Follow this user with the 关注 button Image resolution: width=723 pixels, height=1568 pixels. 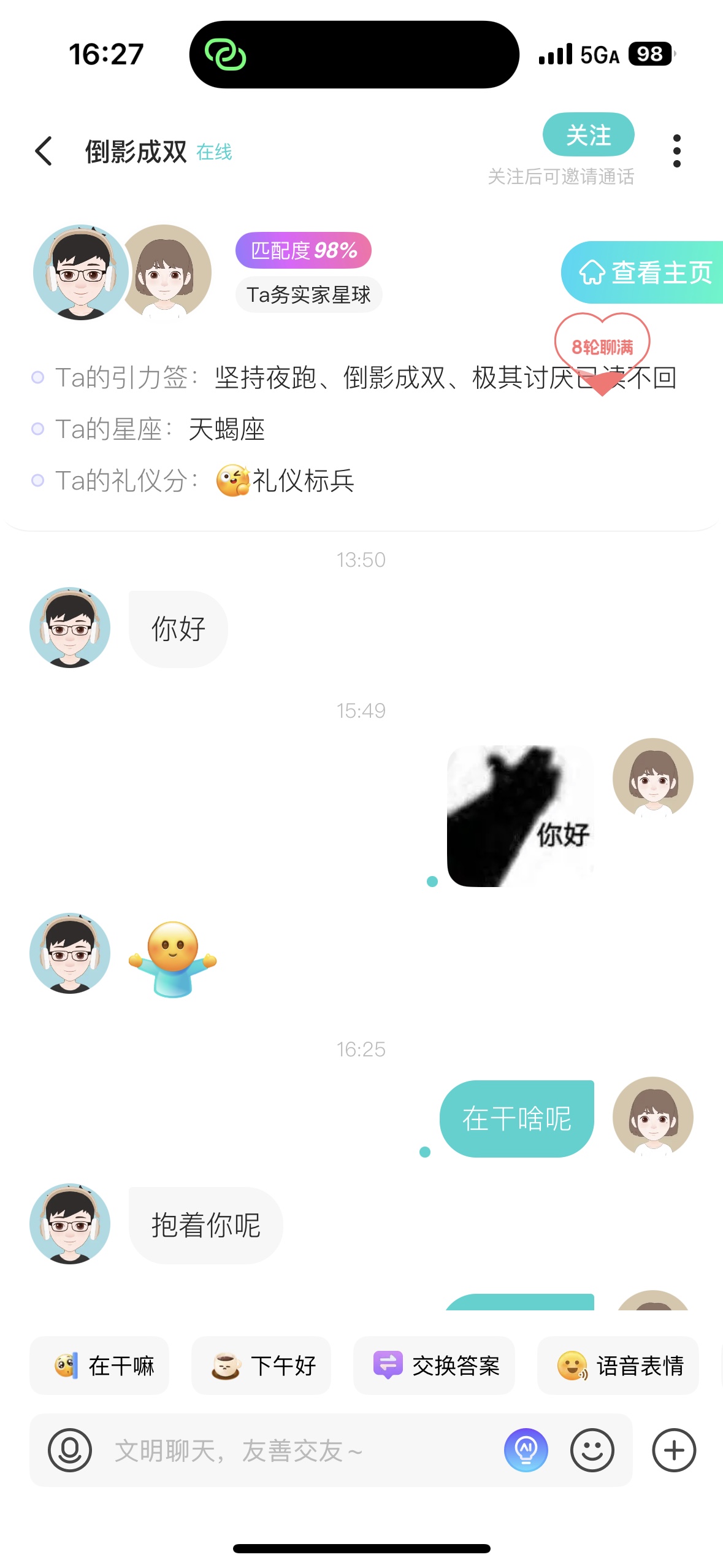(x=588, y=135)
